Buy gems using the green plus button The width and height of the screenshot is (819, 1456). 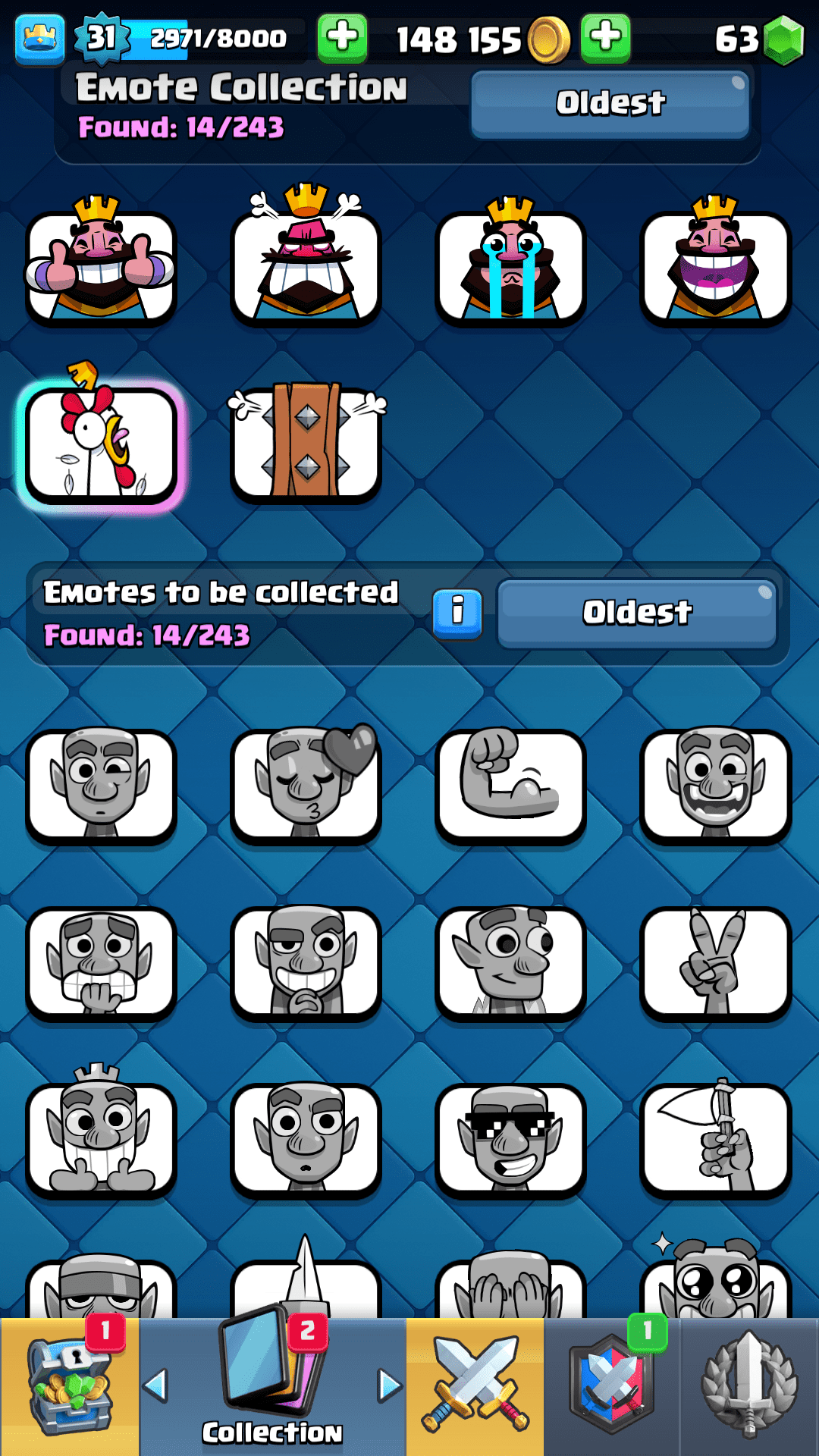(x=605, y=38)
